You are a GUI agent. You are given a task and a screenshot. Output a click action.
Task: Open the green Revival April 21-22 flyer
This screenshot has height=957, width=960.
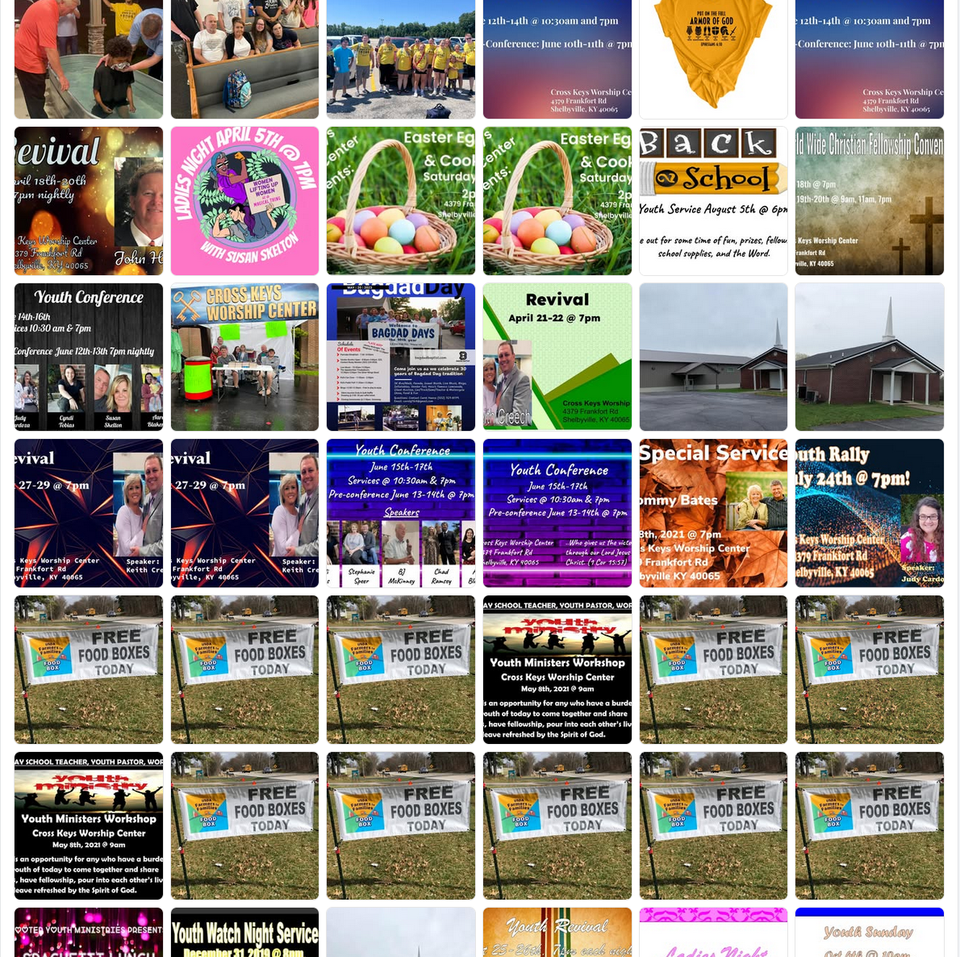[x=557, y=357]
